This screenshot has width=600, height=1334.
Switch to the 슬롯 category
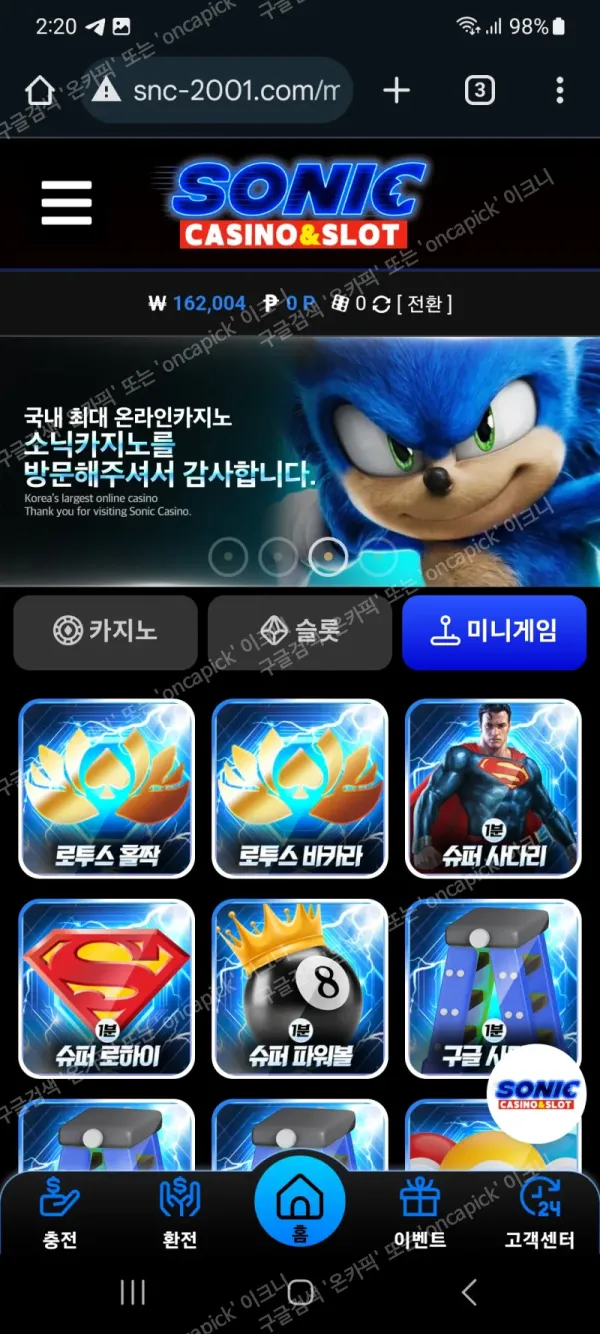299,632
